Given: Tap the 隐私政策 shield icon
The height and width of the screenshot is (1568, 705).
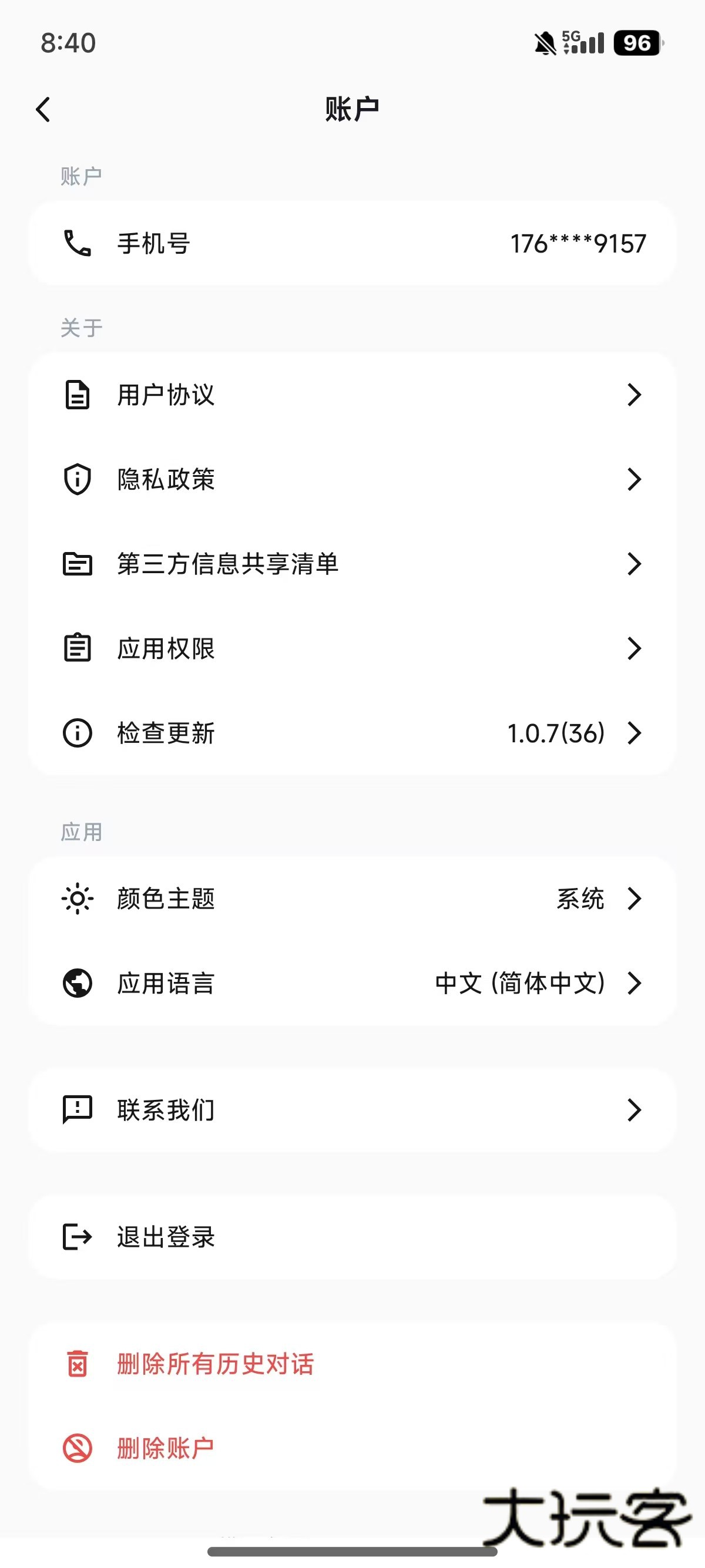Looking at the screenshot, I should [77, 479].
